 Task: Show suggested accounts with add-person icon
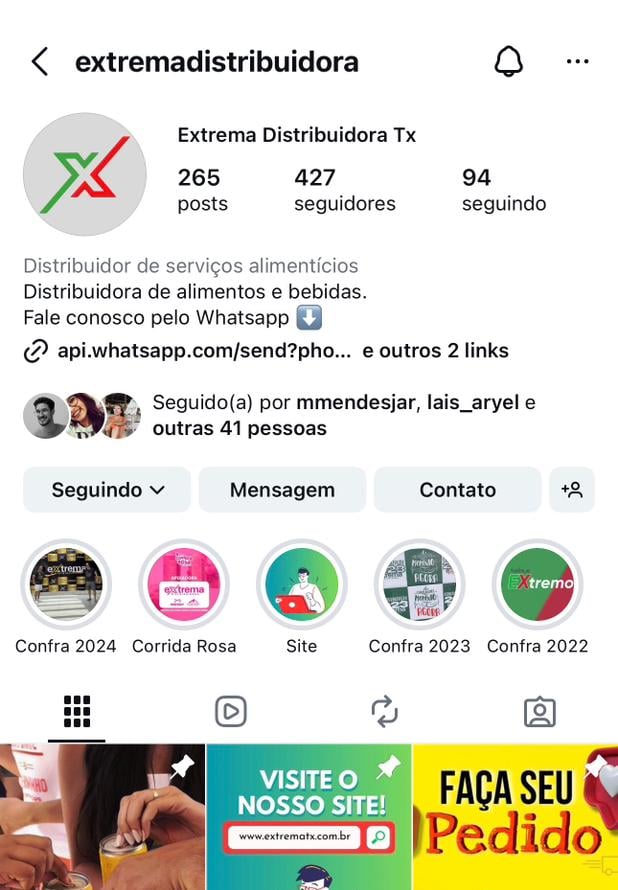coord(572,490)
